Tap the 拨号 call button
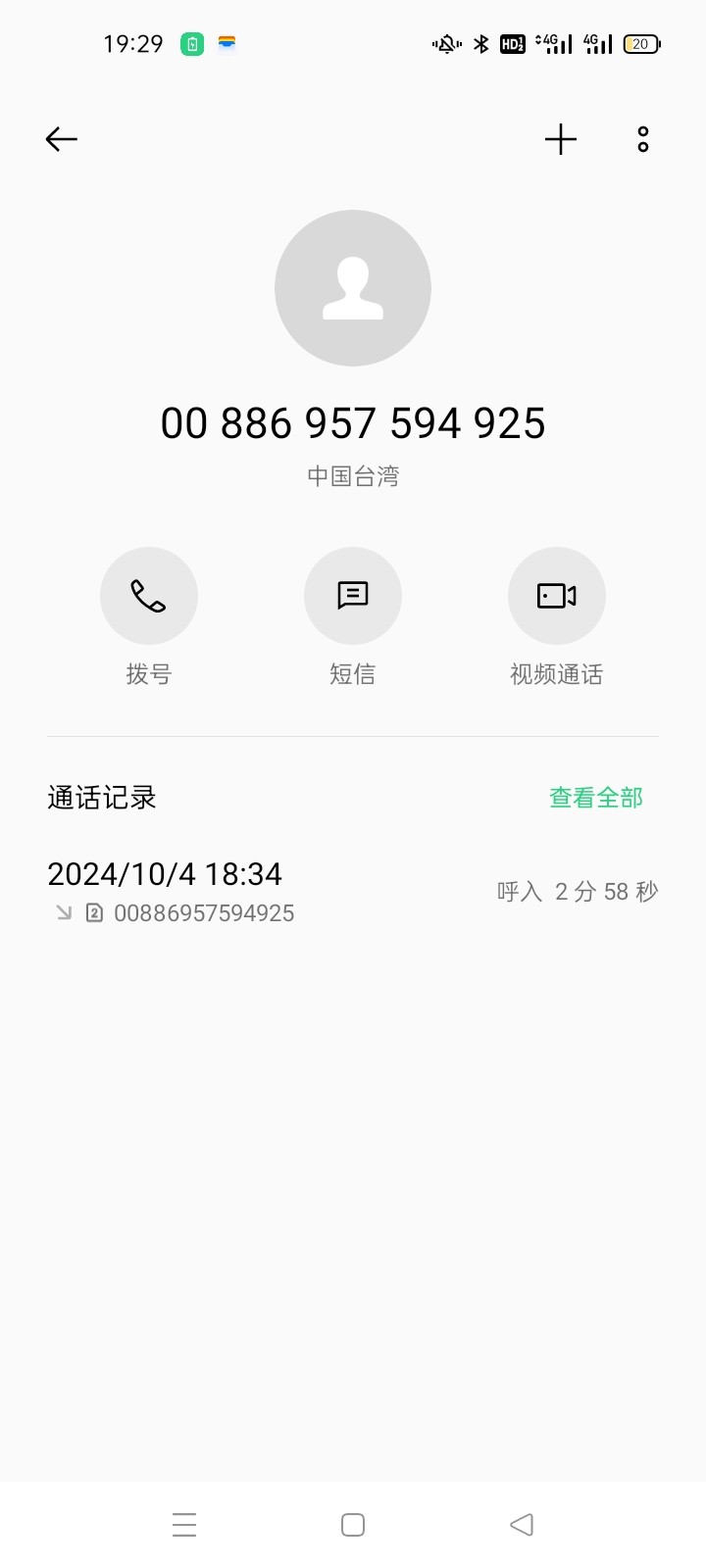This screenshot has height=1568, width=706. 149,596
